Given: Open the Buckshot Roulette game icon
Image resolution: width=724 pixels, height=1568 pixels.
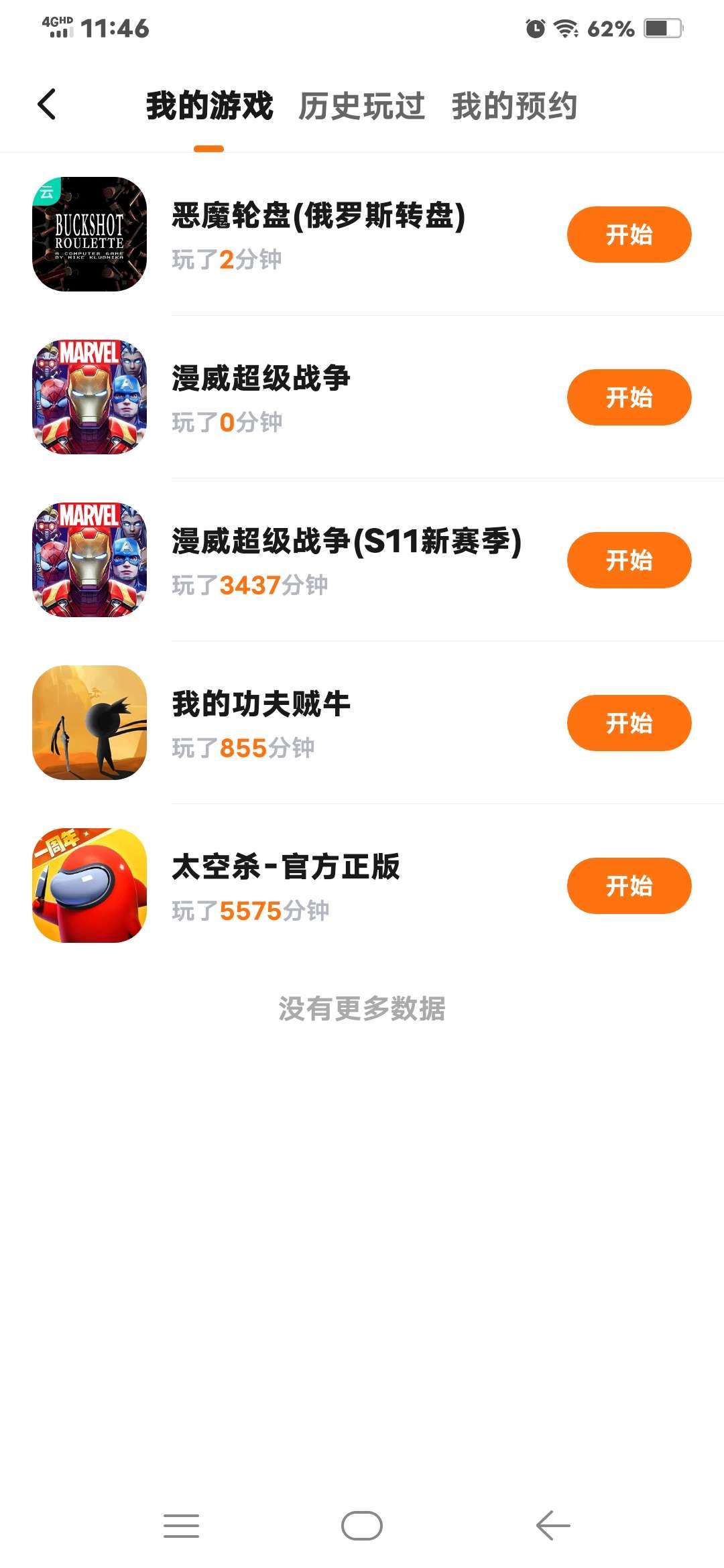Looking at the screenshot, I should click(90, 235).
